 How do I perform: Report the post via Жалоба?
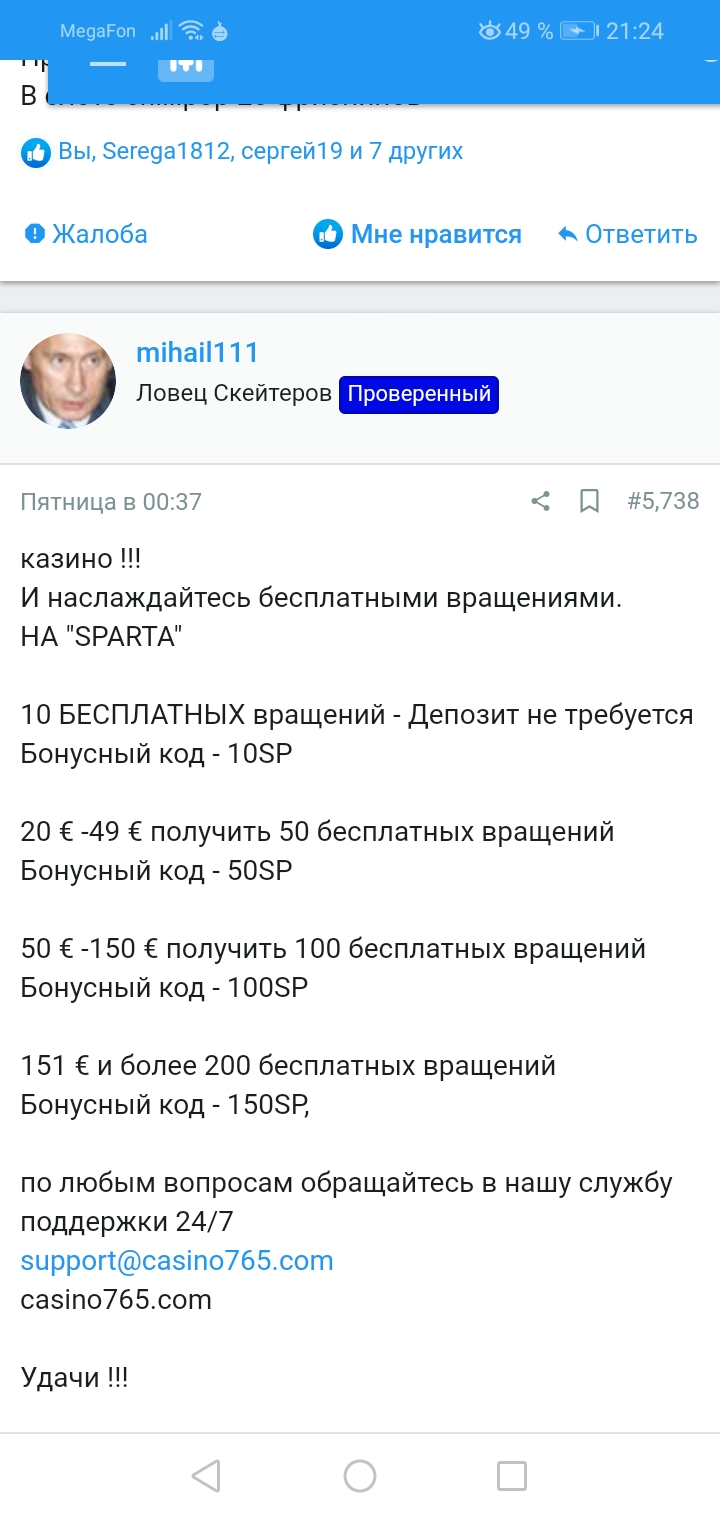pos(85,234)
